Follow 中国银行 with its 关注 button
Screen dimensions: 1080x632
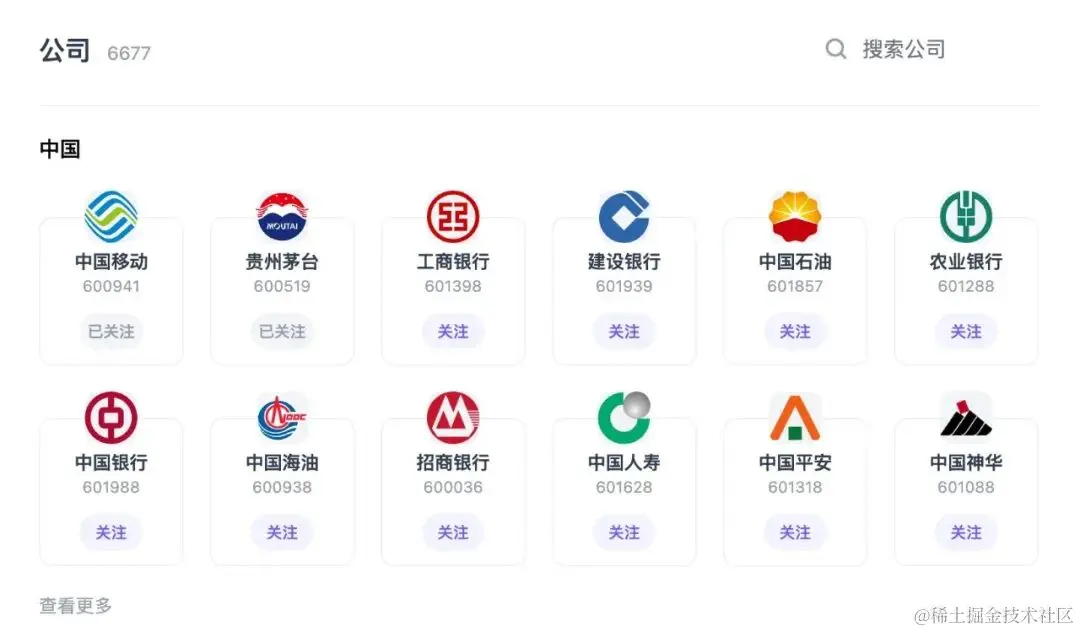click(x=111, y=533)
